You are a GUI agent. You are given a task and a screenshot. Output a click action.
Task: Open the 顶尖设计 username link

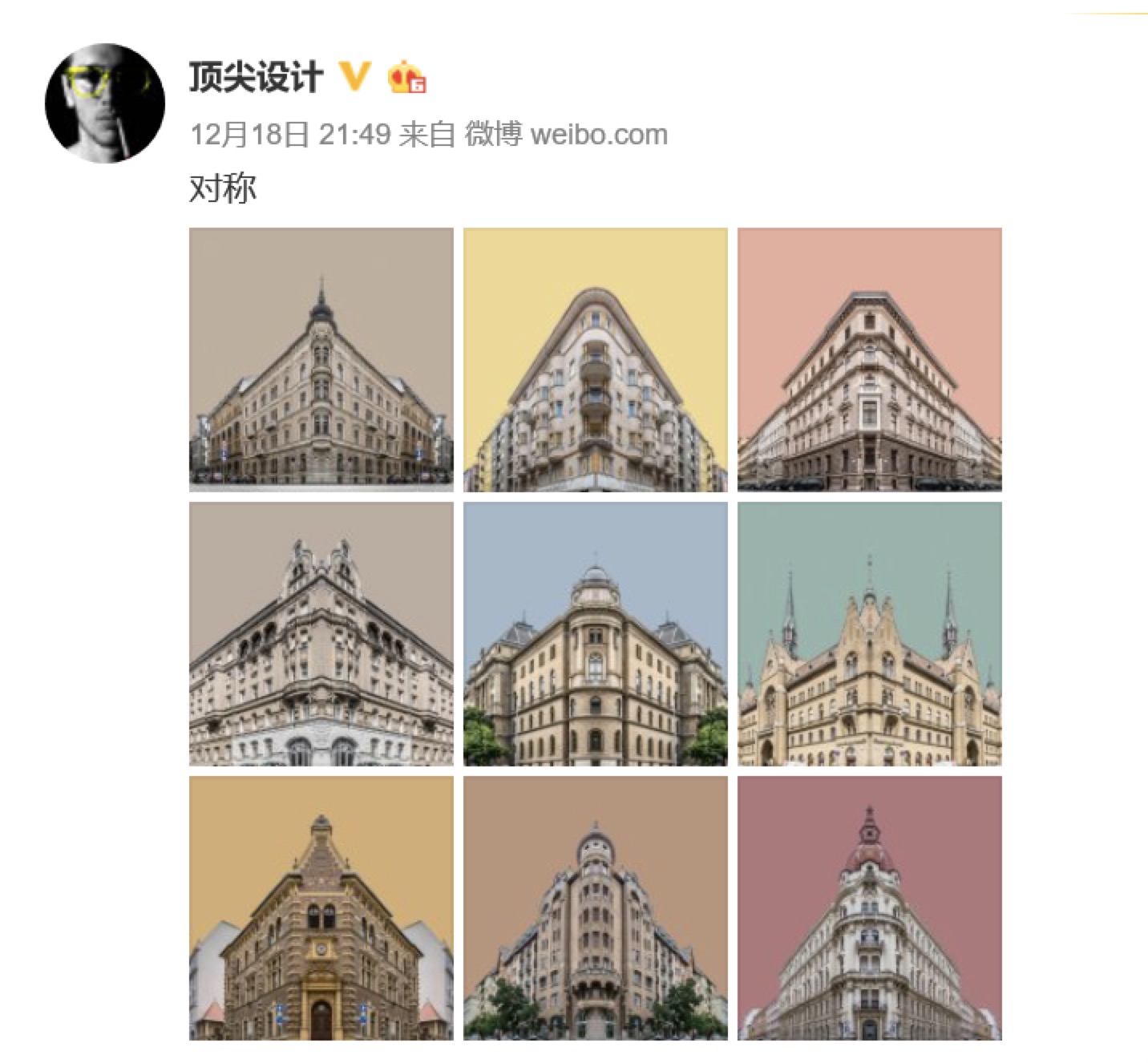click(x=256, y=78)
